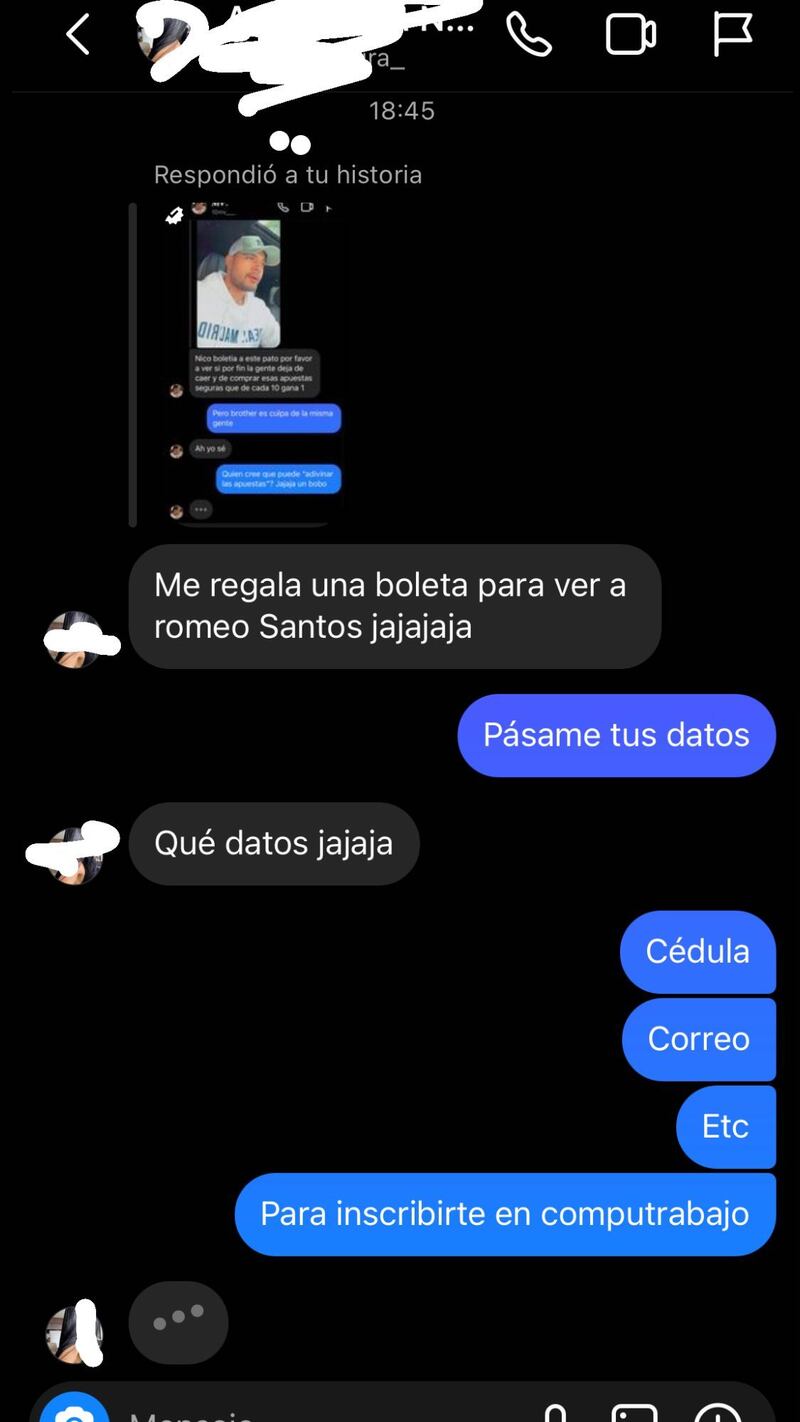Tap the 'Correo' message bubble
The width and height of the screenshot is (800, 1422).
[699, 1040]
